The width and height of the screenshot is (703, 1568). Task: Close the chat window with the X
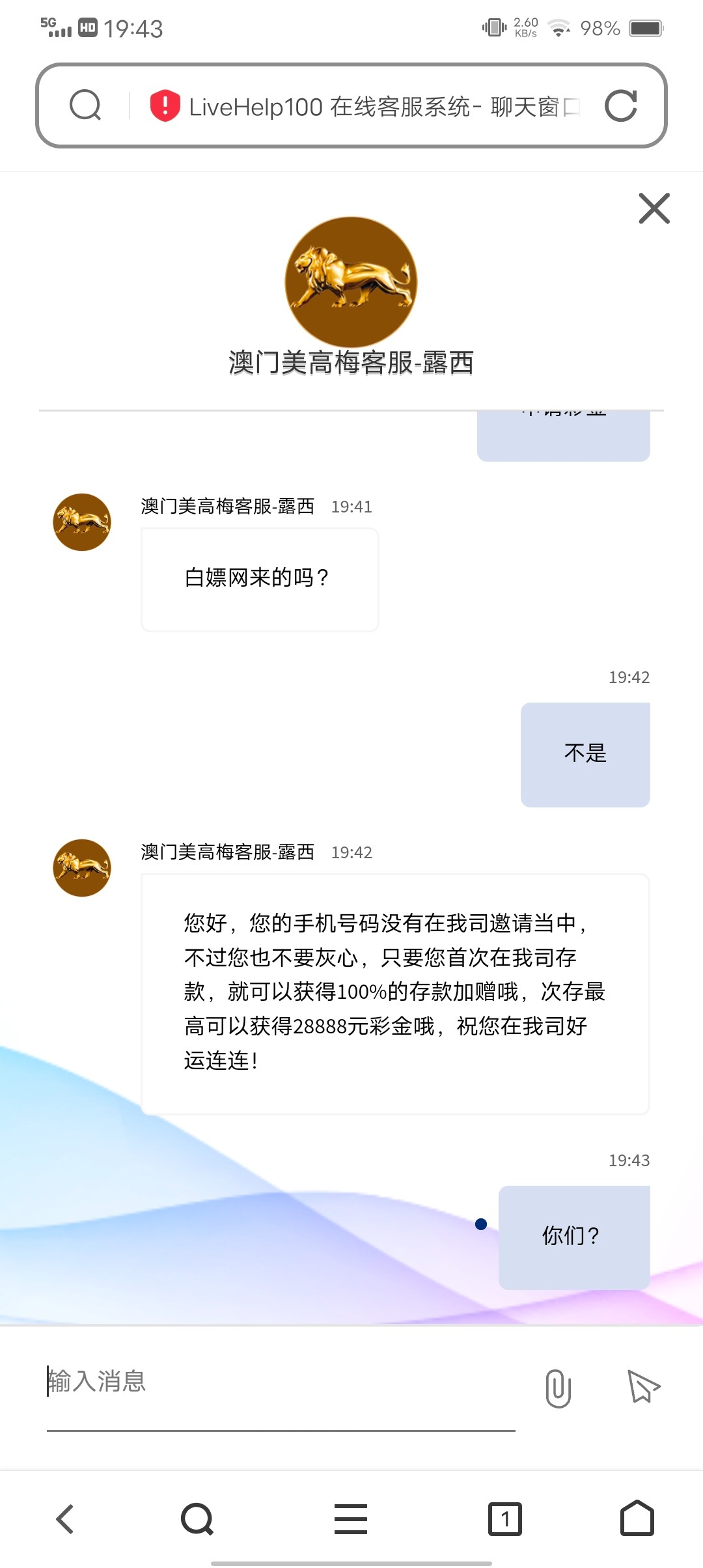[x=654, y=208]
